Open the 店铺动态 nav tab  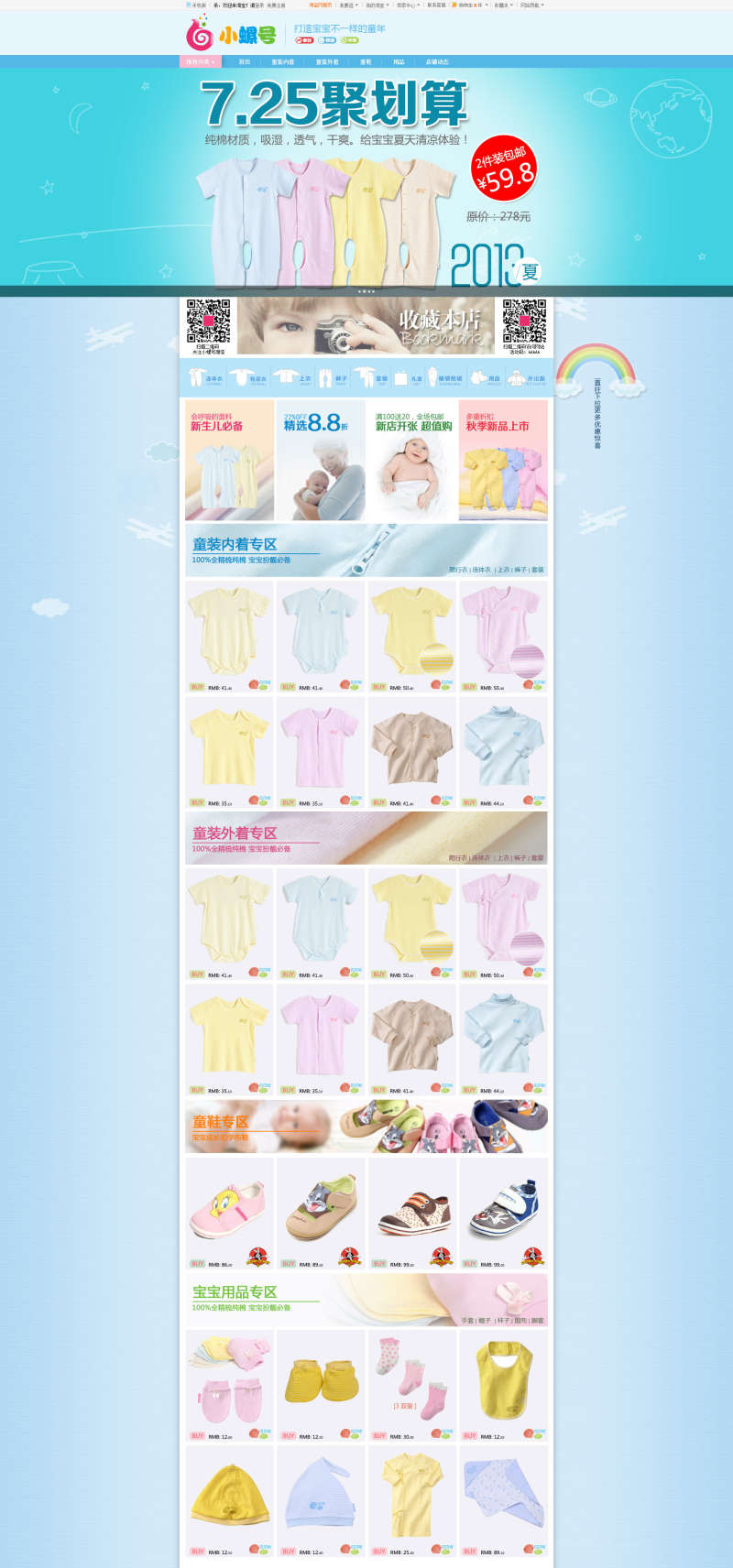click(x=437, y=61)
